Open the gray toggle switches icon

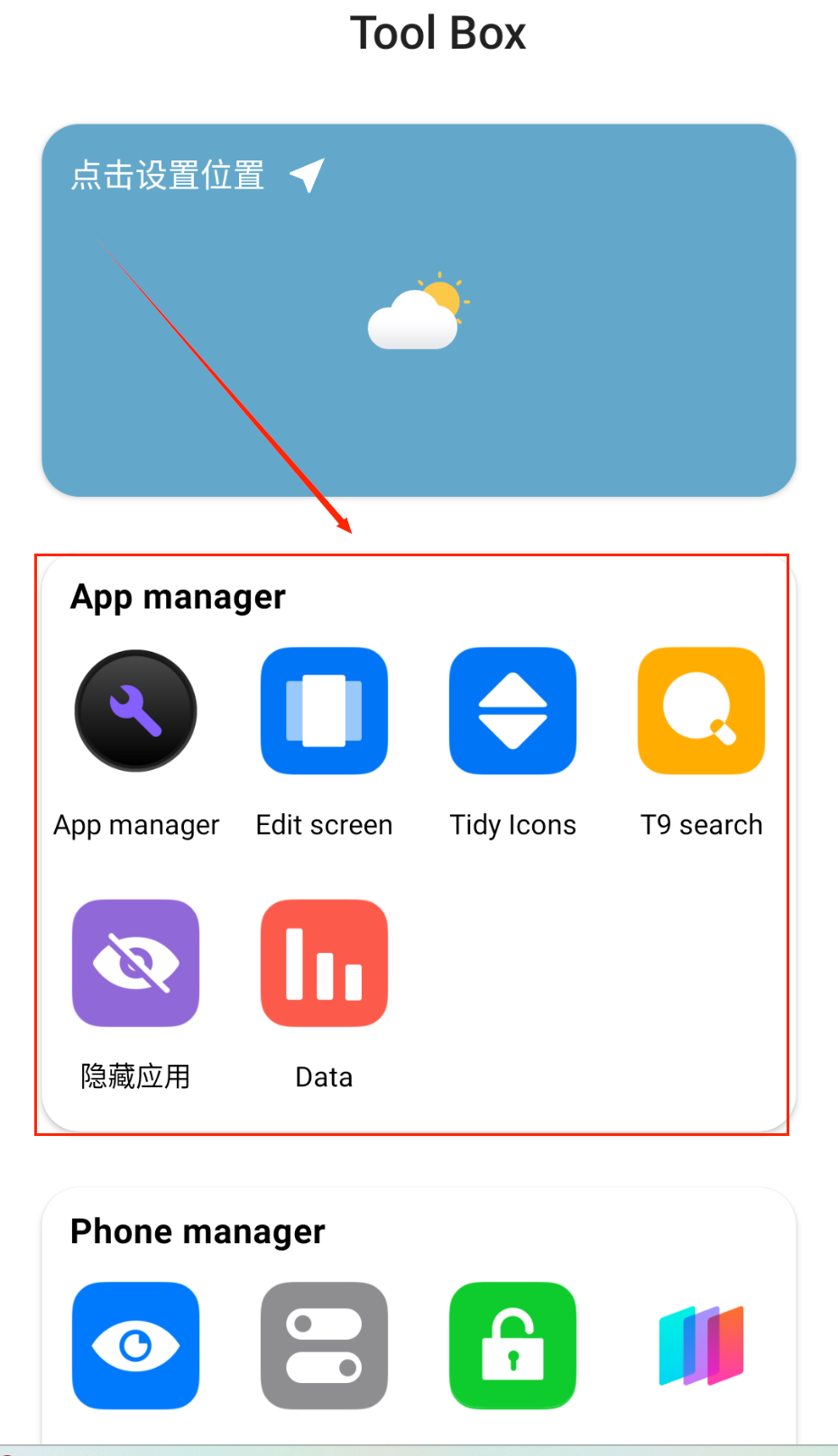click(324, 1345)
